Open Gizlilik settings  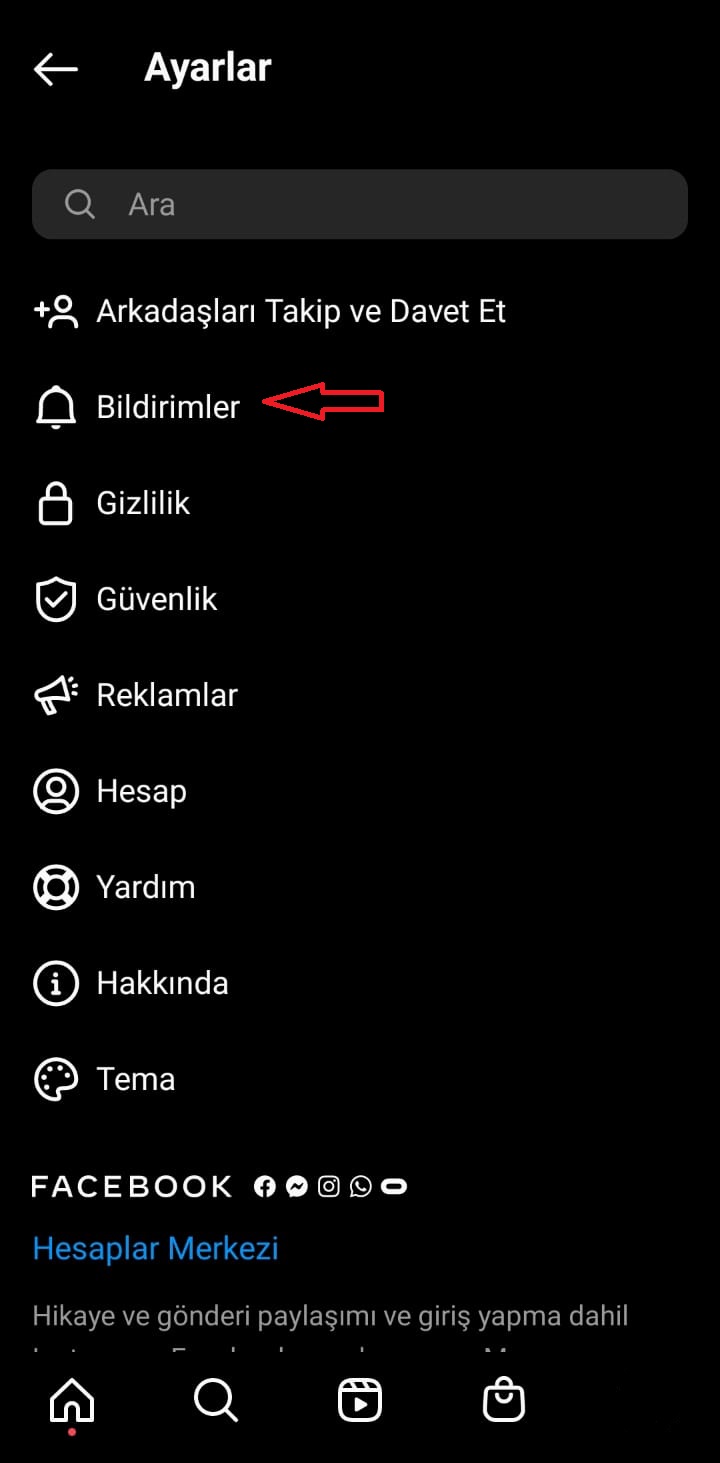click(x=143, y=503)
